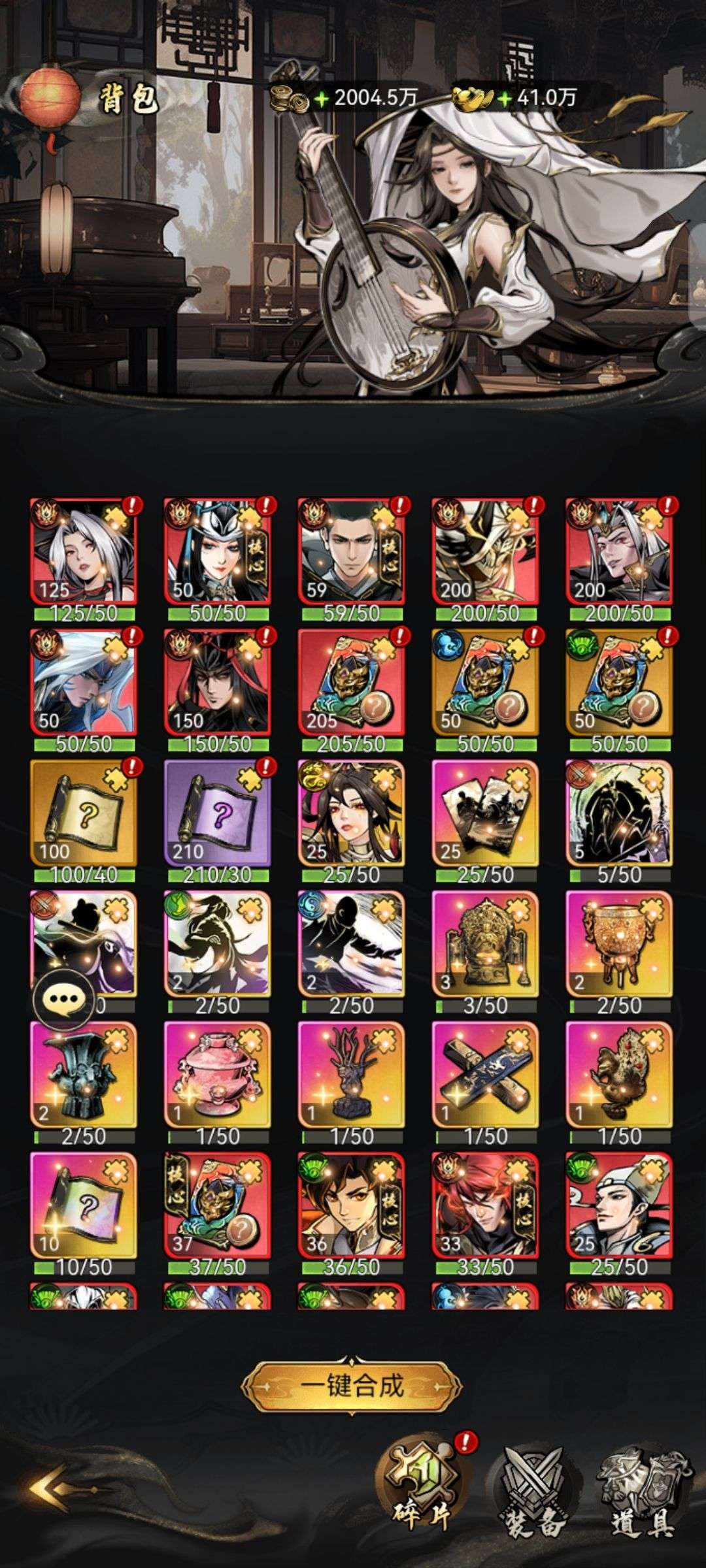706x1568 pixels.
Task: Add more gold ingots with plus
Action: click(505, 99)
